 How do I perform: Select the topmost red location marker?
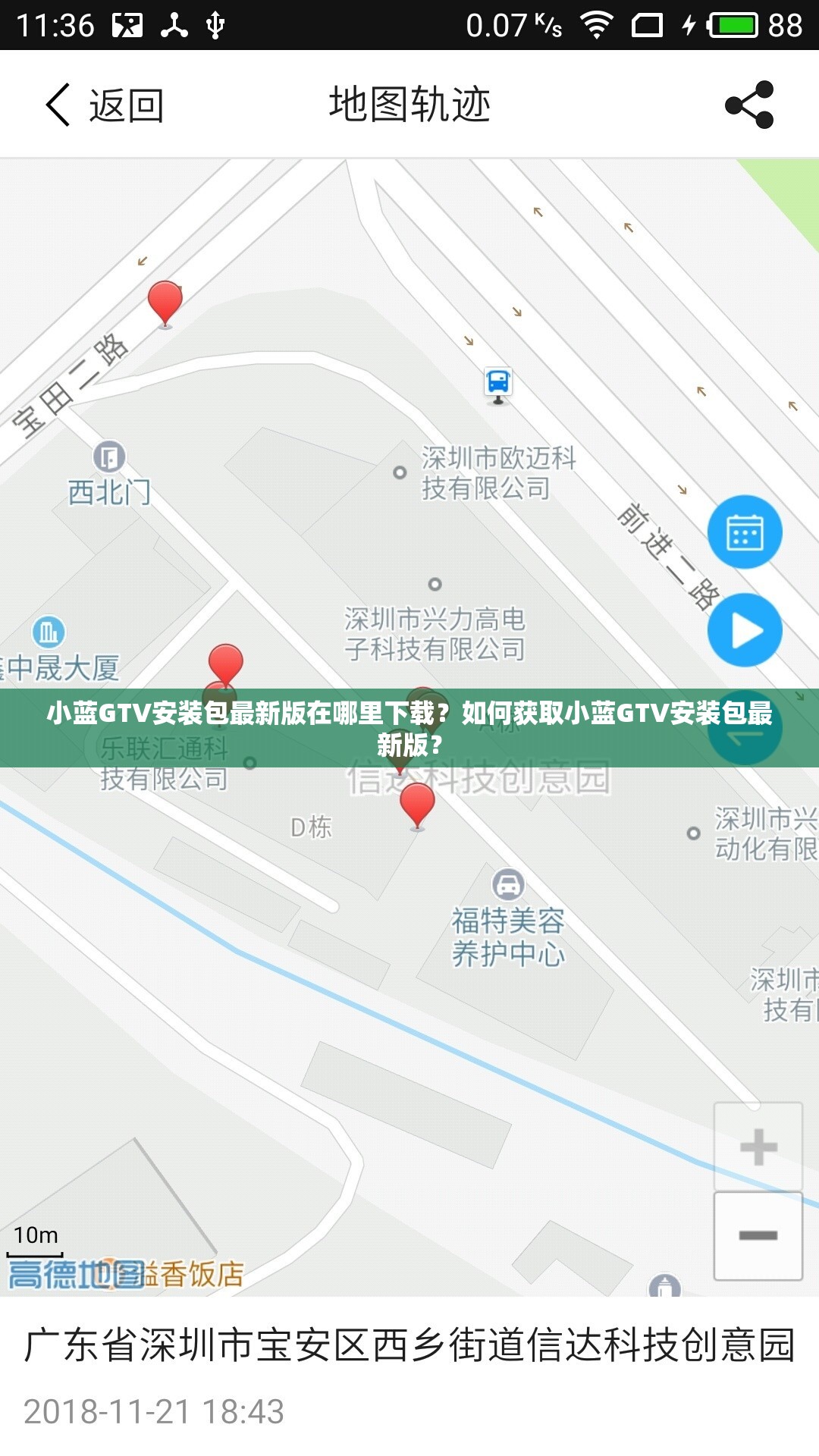pos(164,302)
